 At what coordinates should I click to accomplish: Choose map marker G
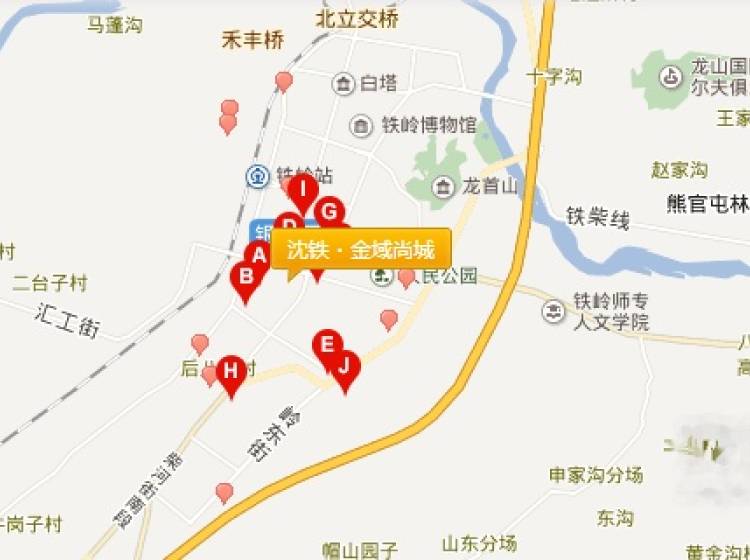click(x=329, y=211)
